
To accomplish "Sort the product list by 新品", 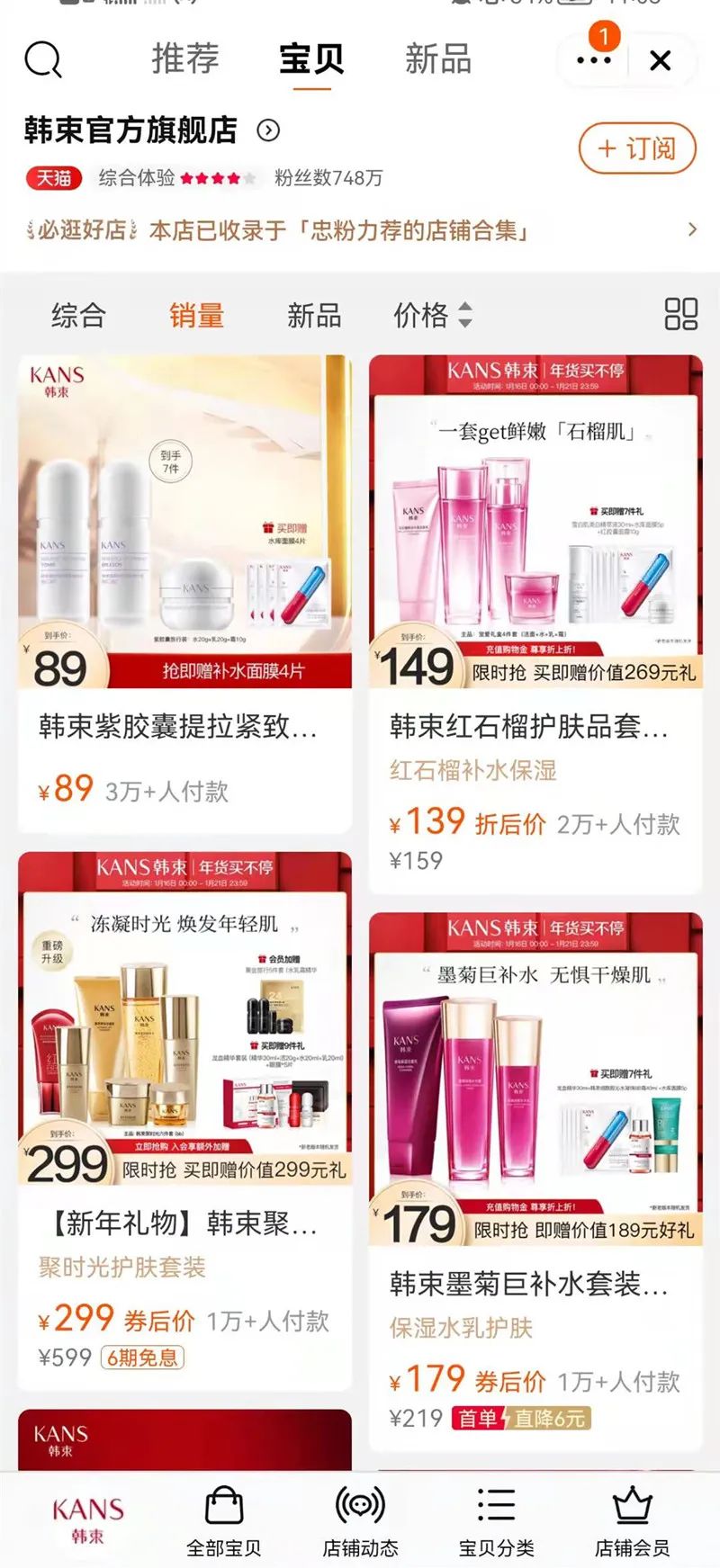I will pos(313,315).
